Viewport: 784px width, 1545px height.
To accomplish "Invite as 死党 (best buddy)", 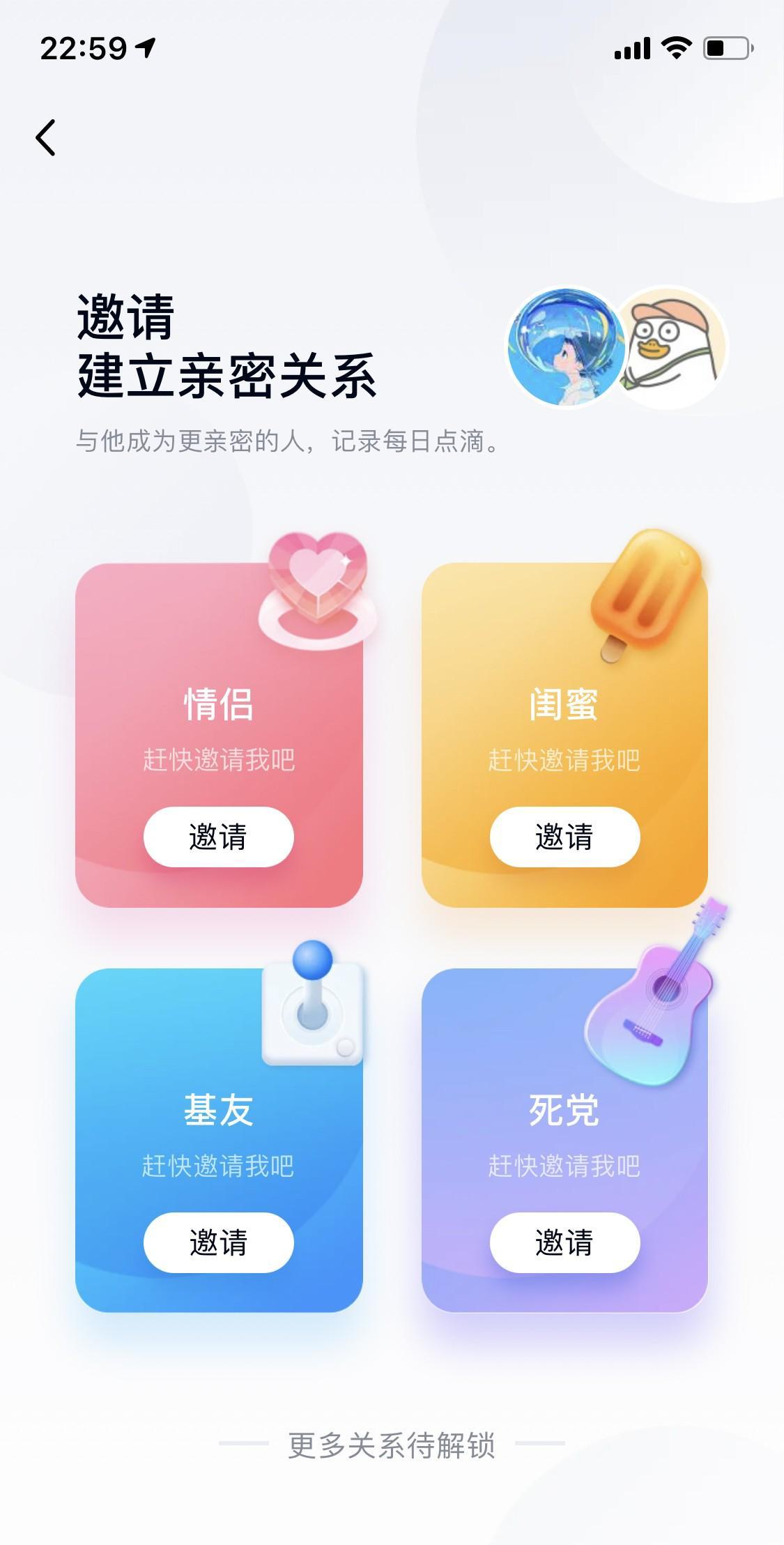I will tap(564, 1242).
